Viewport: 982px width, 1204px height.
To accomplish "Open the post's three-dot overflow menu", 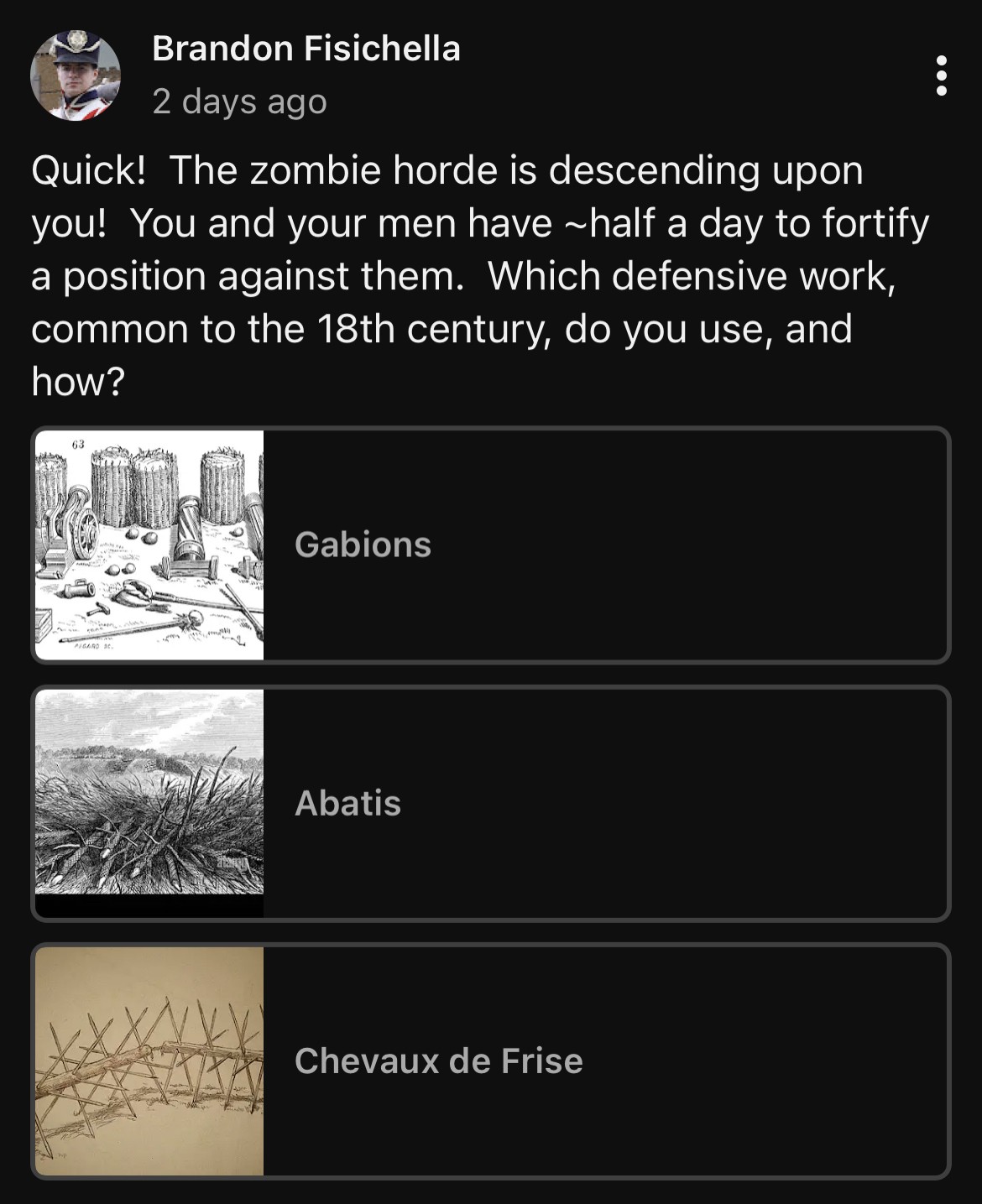I will point(941,76).
